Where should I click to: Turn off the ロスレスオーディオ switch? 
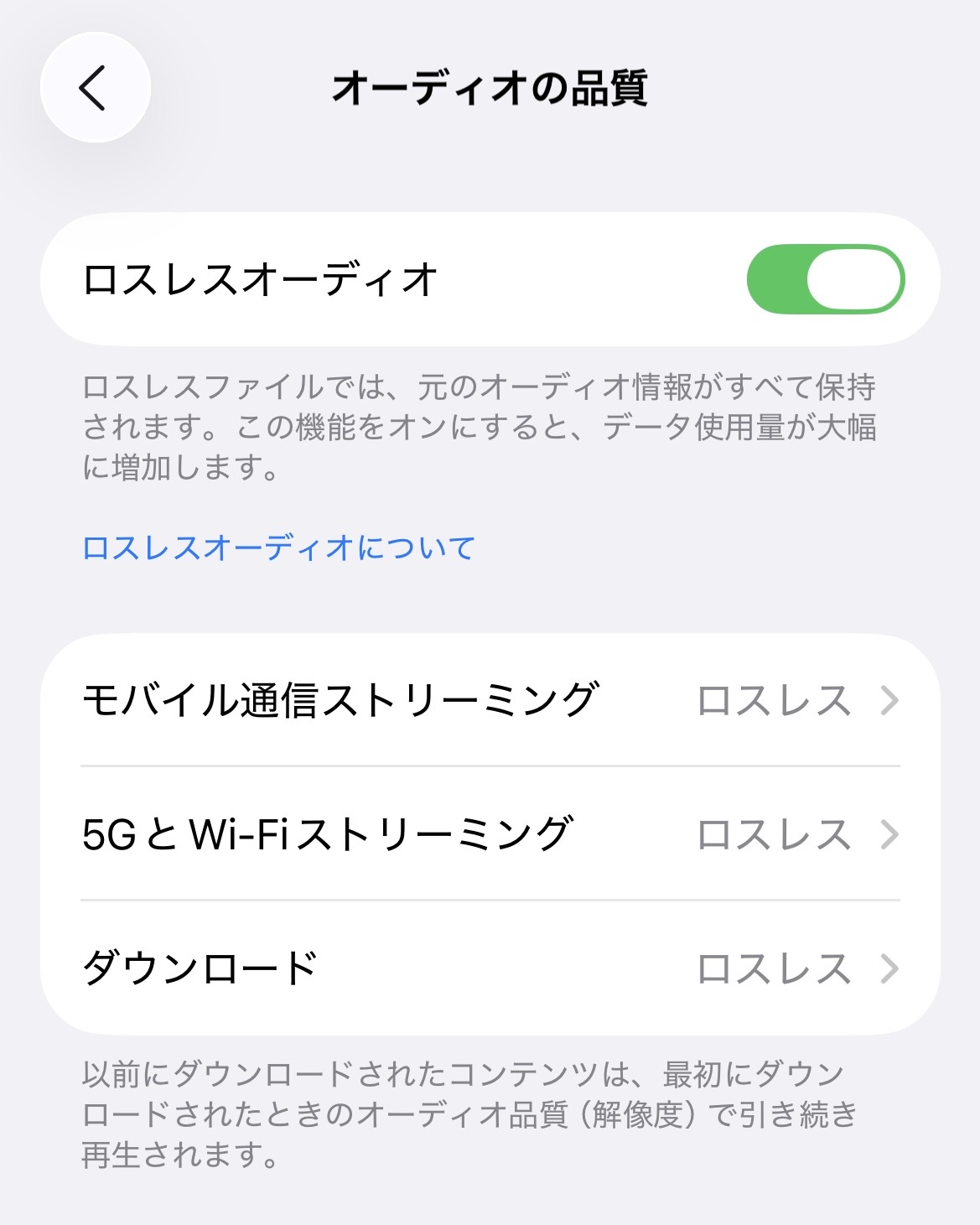(x=825, y=279)
